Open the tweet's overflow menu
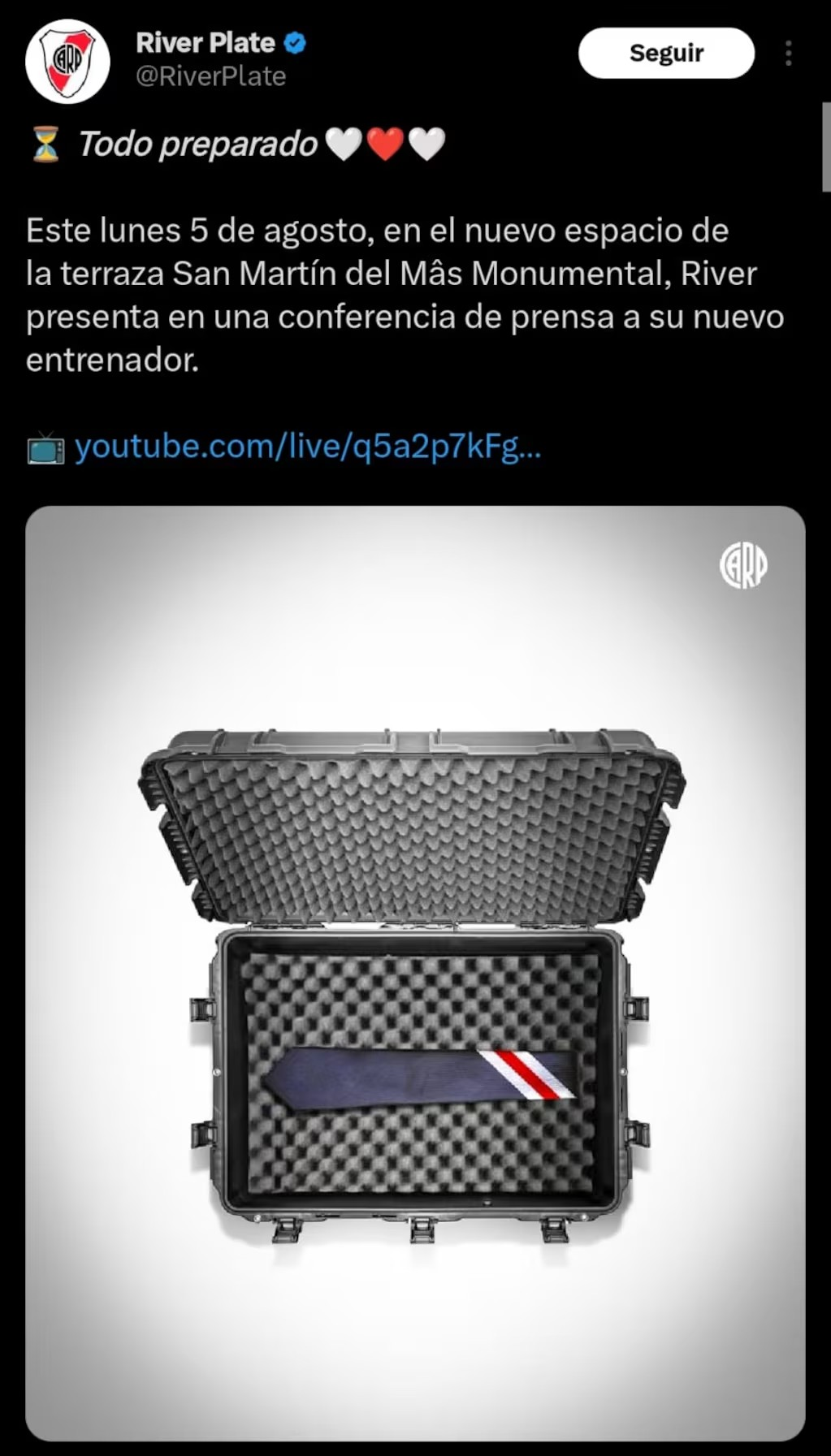 pyautogui.click(x=788, y=54)
